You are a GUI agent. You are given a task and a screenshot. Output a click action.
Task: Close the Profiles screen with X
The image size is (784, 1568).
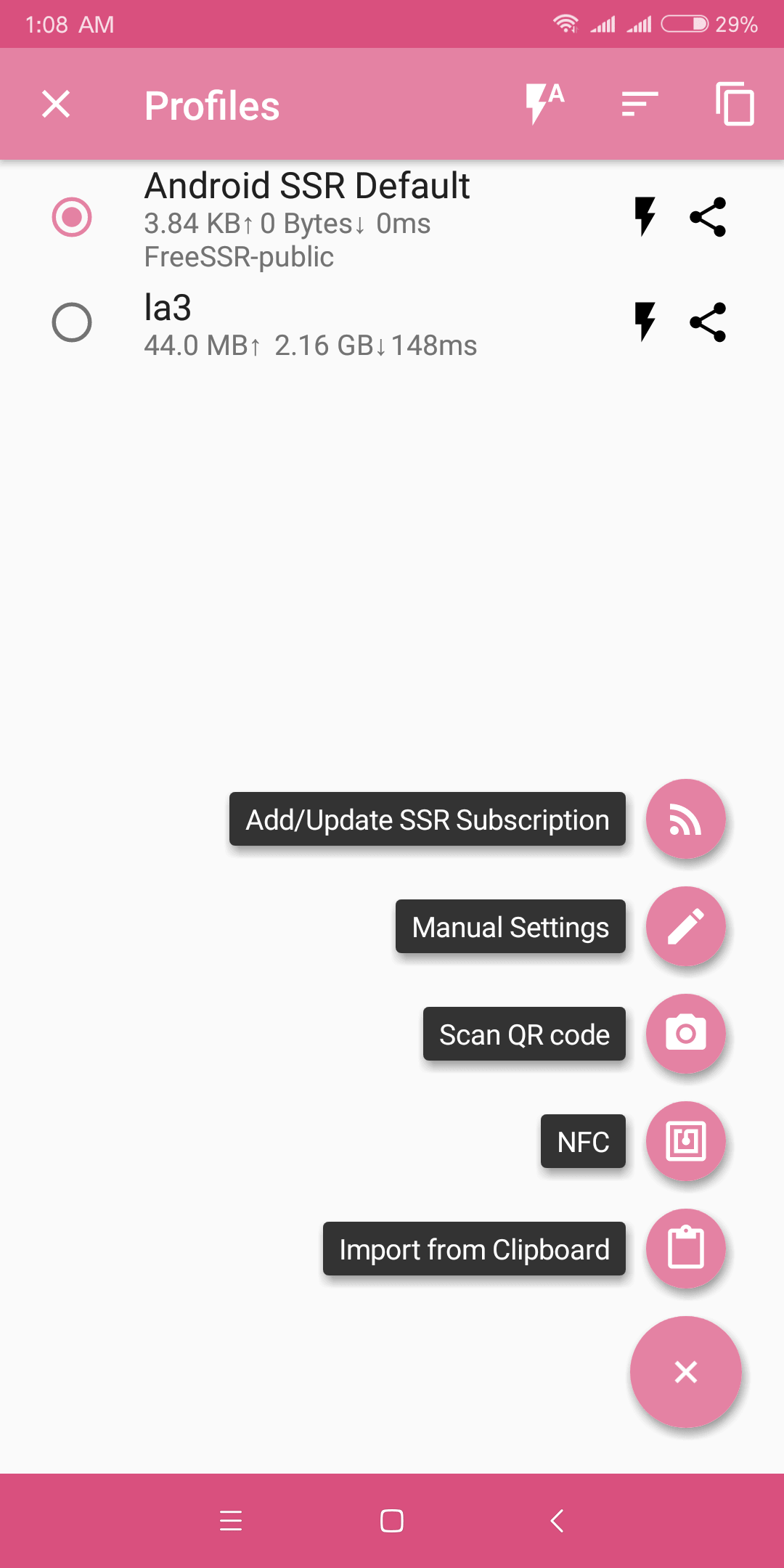pos(56,104)
